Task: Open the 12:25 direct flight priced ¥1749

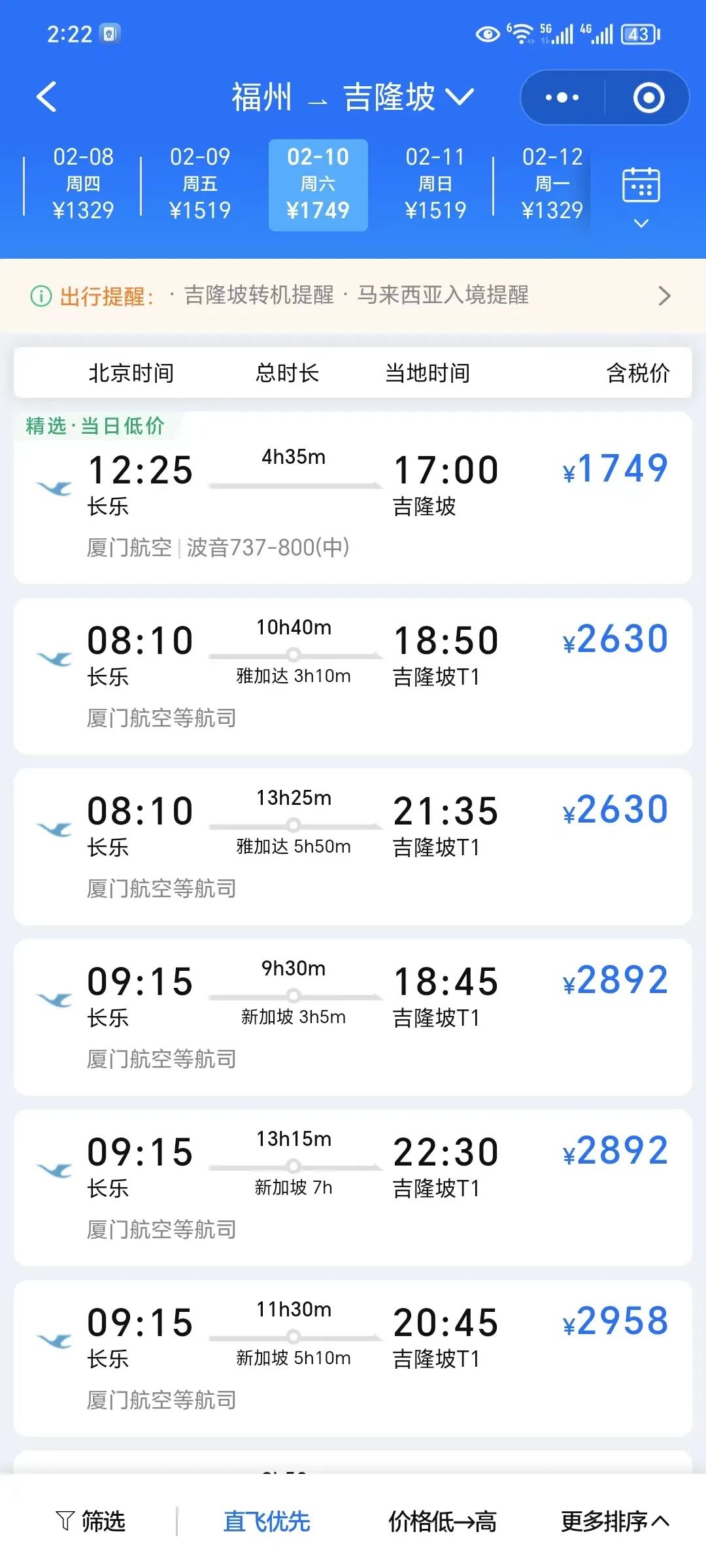Action: coord(353,498)
